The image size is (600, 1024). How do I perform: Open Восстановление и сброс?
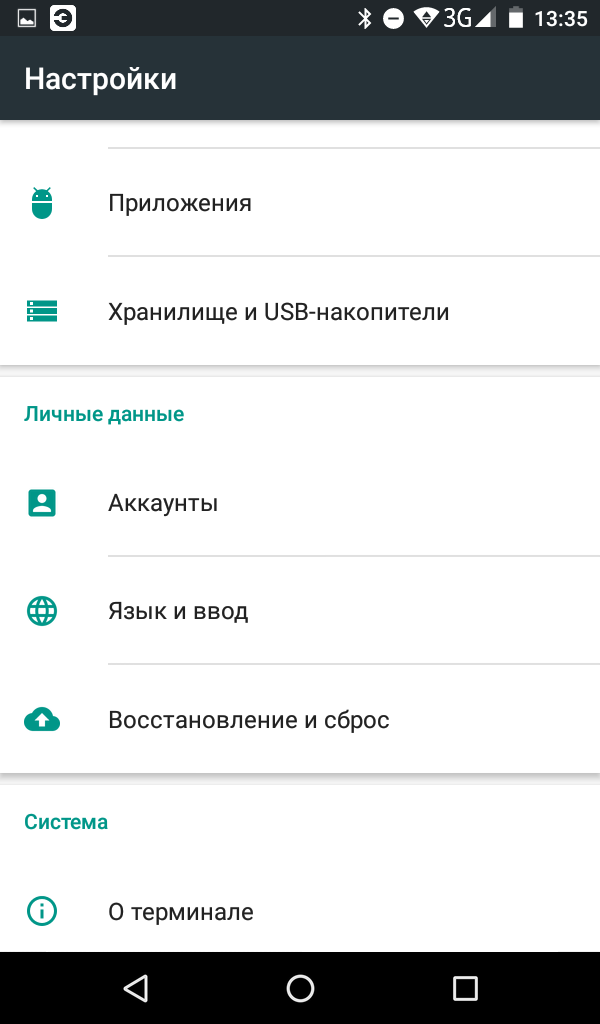[300, 719]
